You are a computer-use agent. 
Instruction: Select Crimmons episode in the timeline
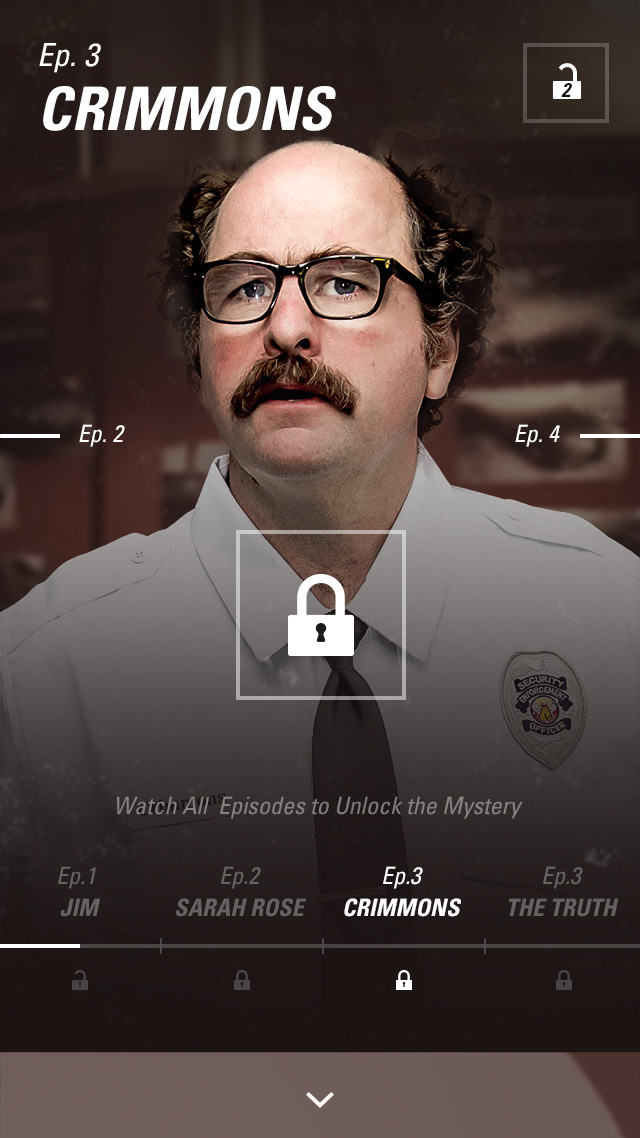pos(402,894)
